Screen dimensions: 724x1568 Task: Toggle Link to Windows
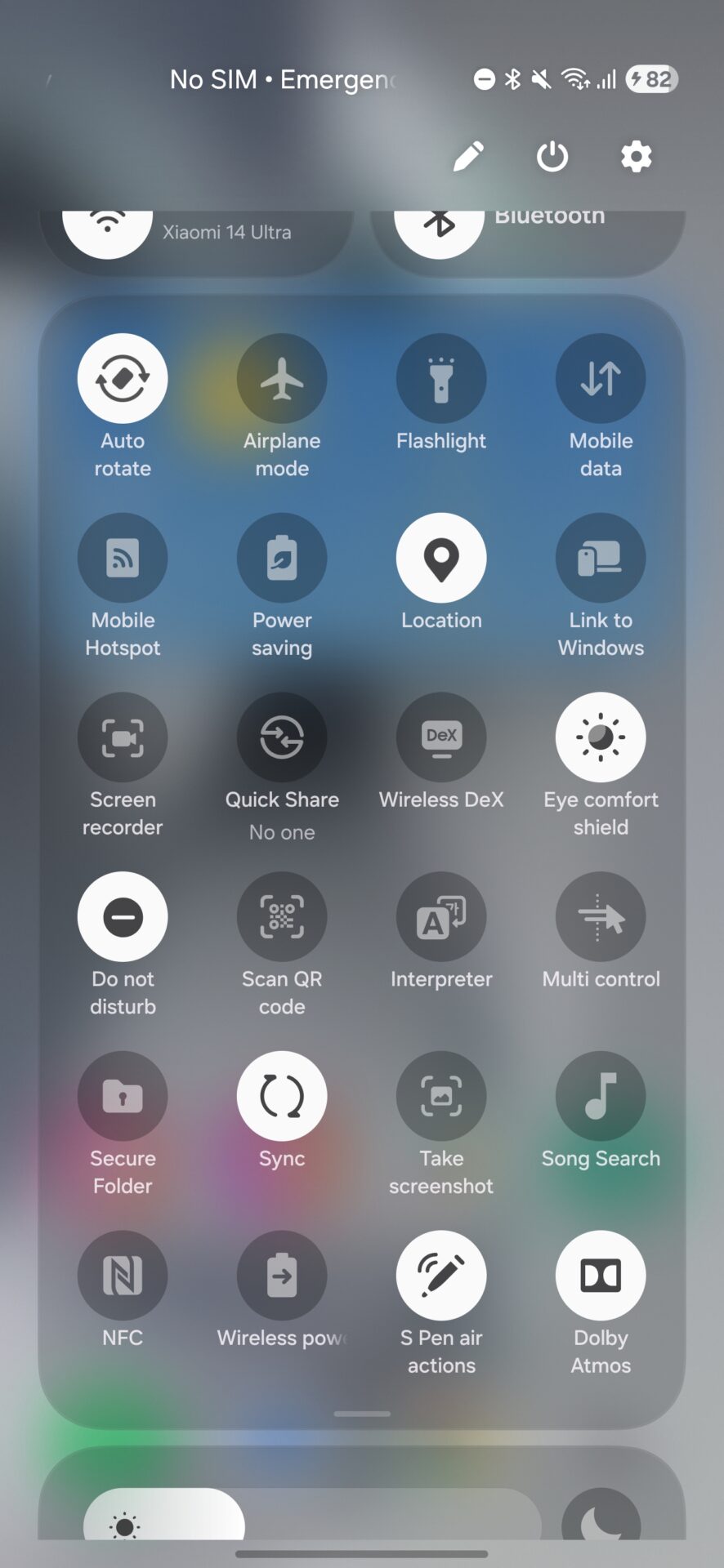[x=601, y=558]
